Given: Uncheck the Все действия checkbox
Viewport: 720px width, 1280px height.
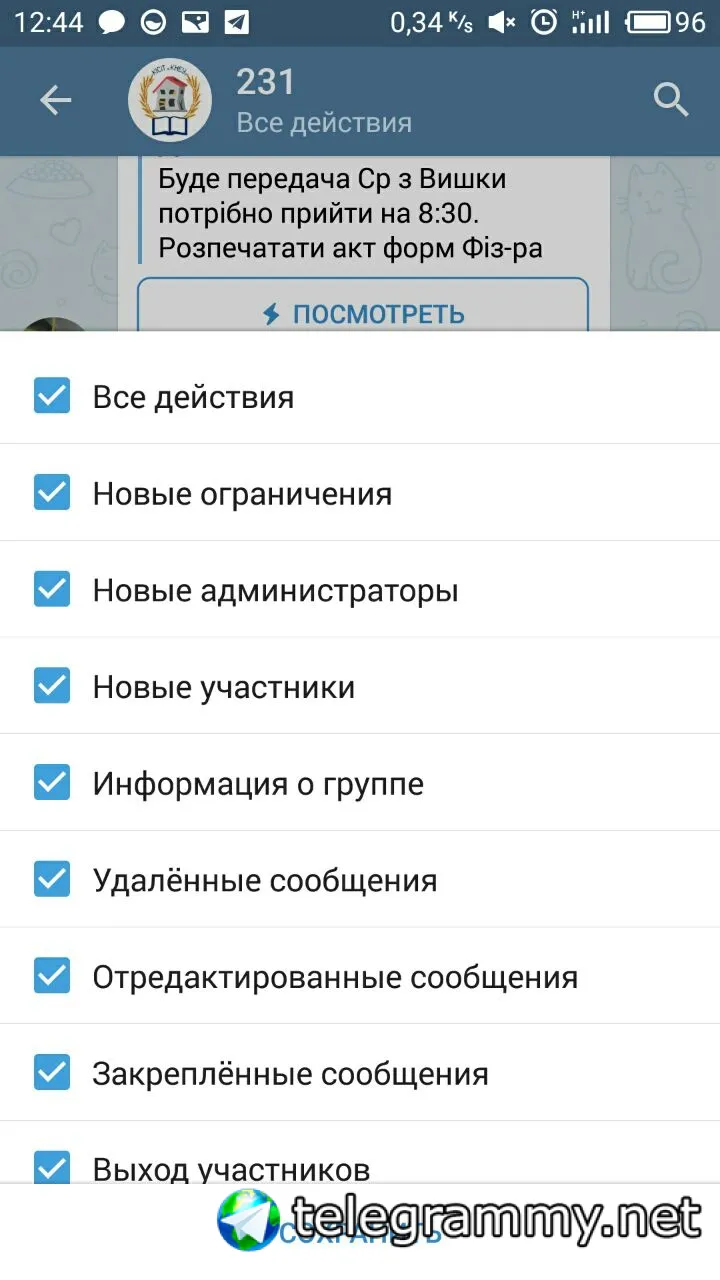Looking at the screenshot, I should [52, 396].
